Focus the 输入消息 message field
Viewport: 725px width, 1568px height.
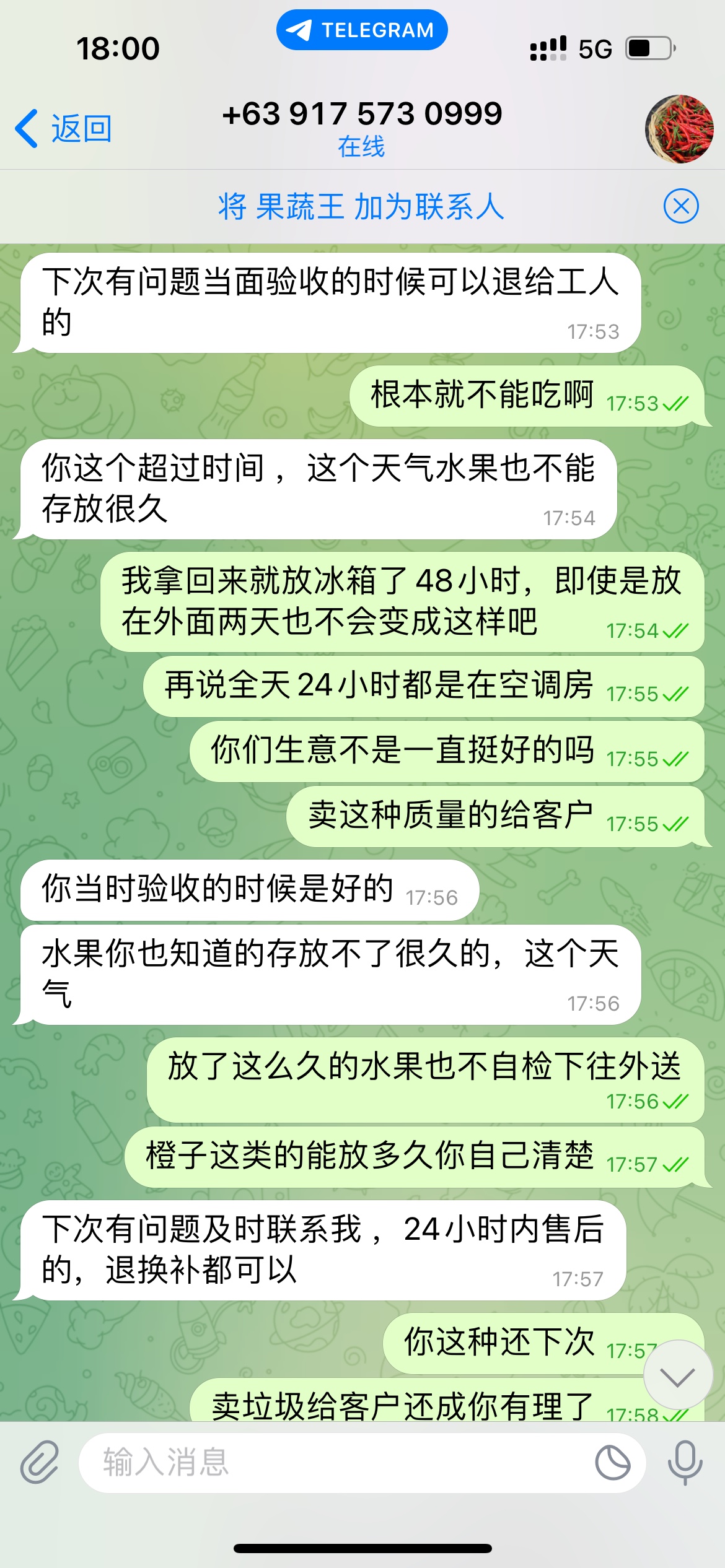point(335,1463)
